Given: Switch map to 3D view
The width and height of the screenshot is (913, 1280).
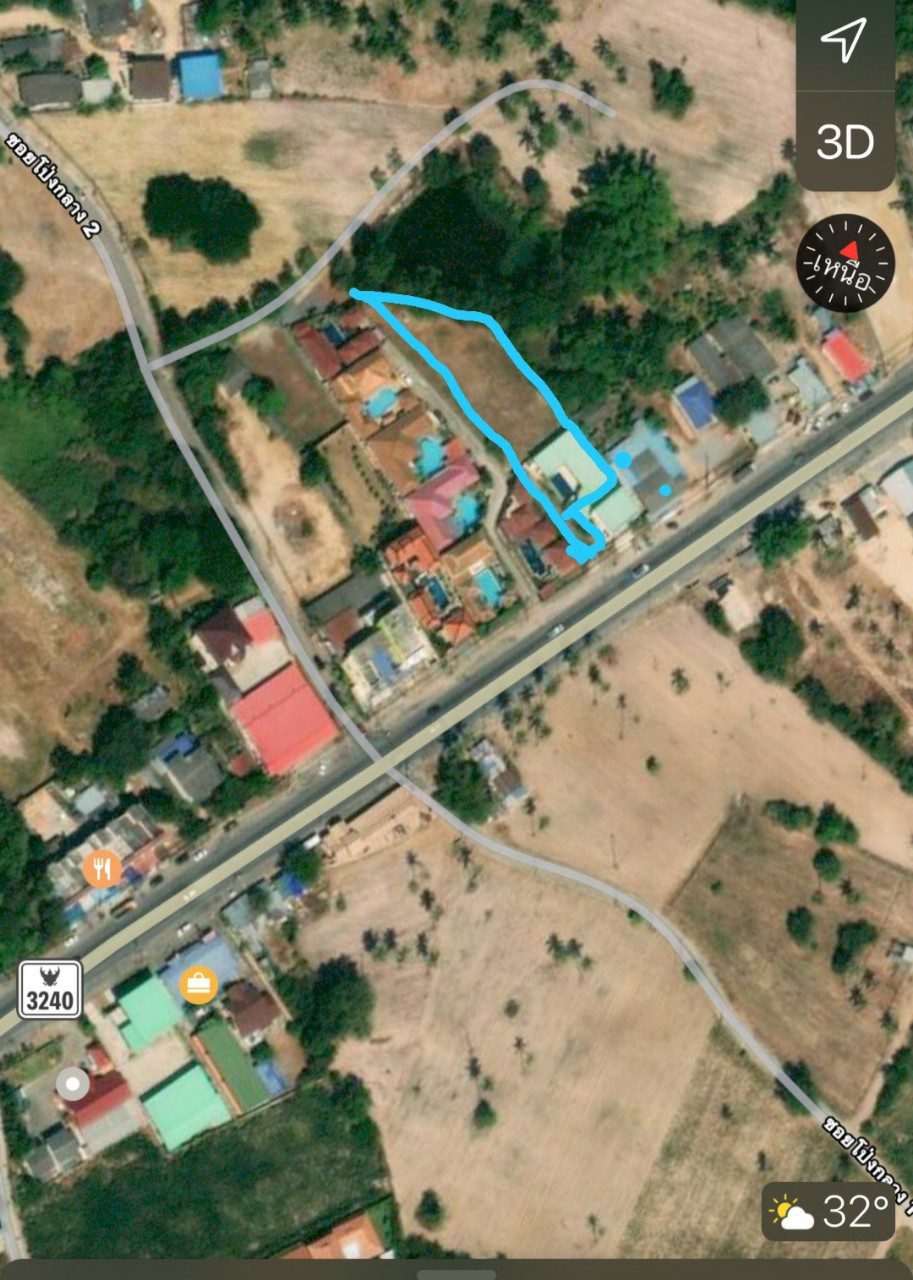Looking at the screenshot, I should (845, 142).
